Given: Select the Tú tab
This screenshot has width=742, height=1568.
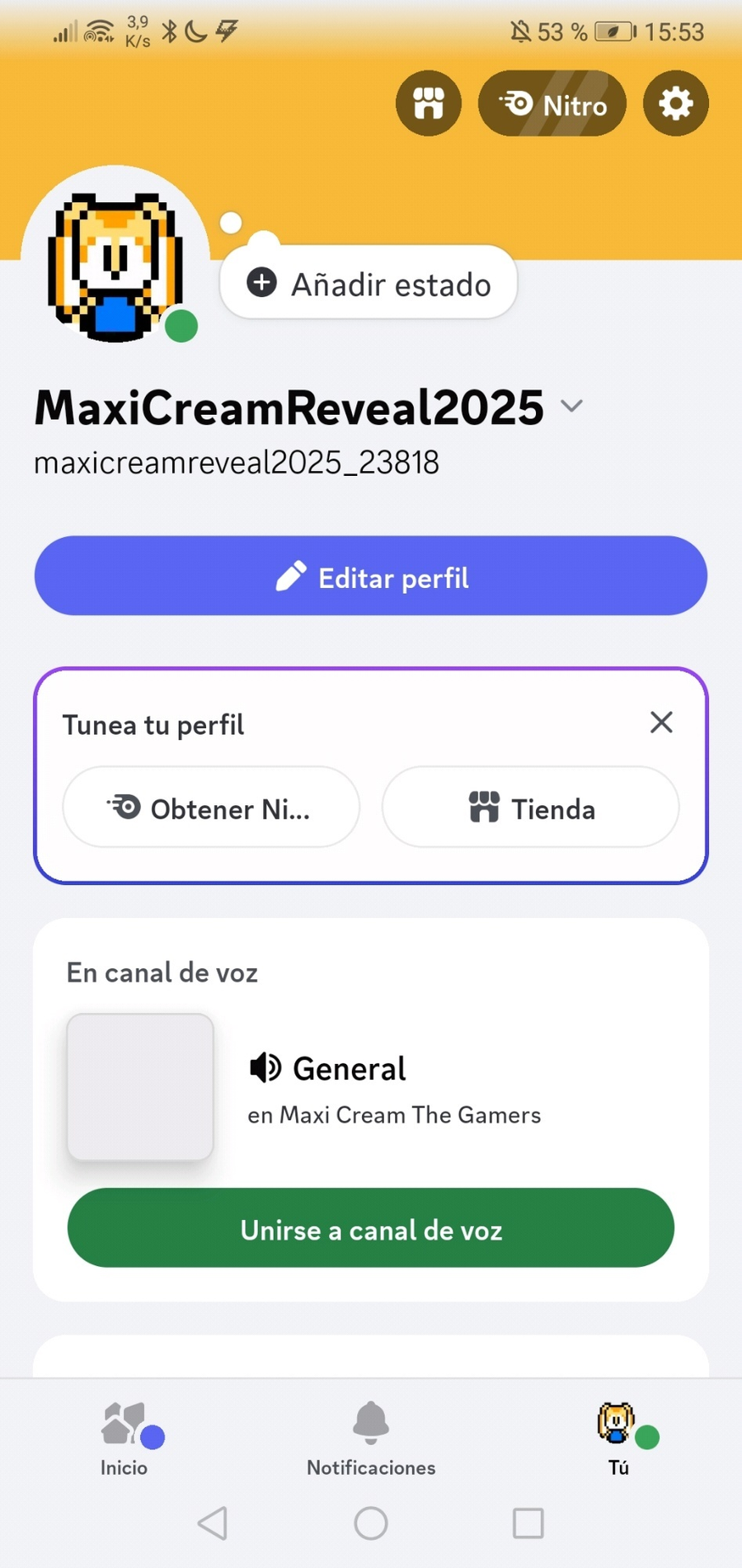Looking at the screenshot, I should point(619,1439).
